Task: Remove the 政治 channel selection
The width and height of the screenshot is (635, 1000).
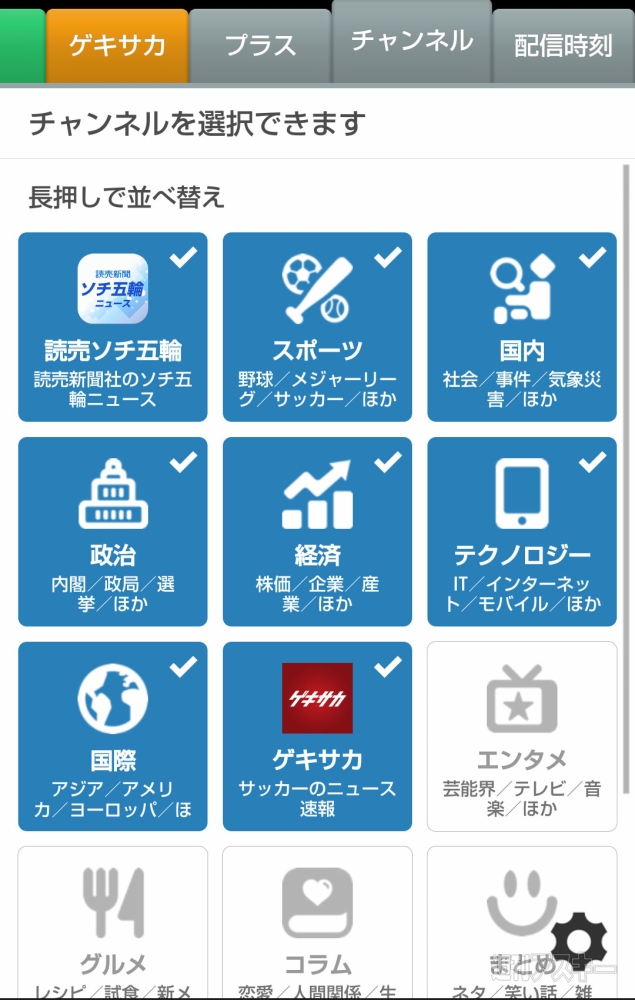Action: (x=113, y=532)
